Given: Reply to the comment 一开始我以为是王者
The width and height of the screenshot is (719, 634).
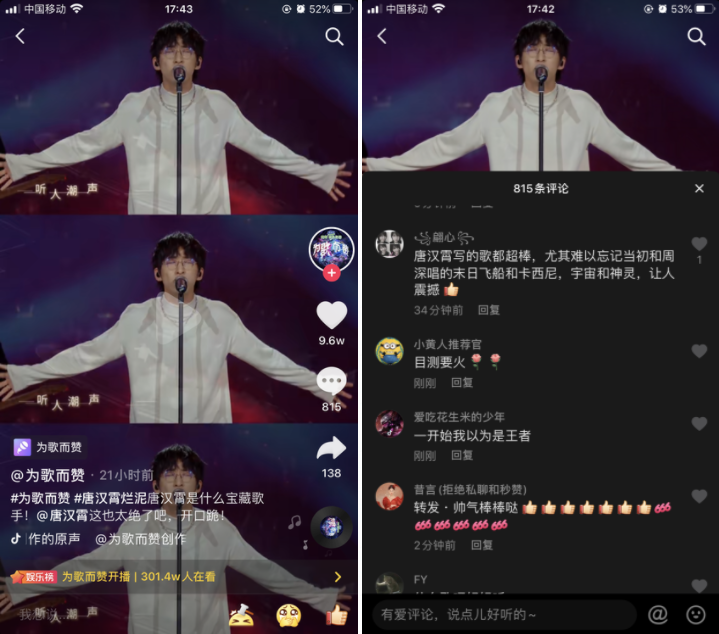Looking at the screenshot, I should pos(462,455).
